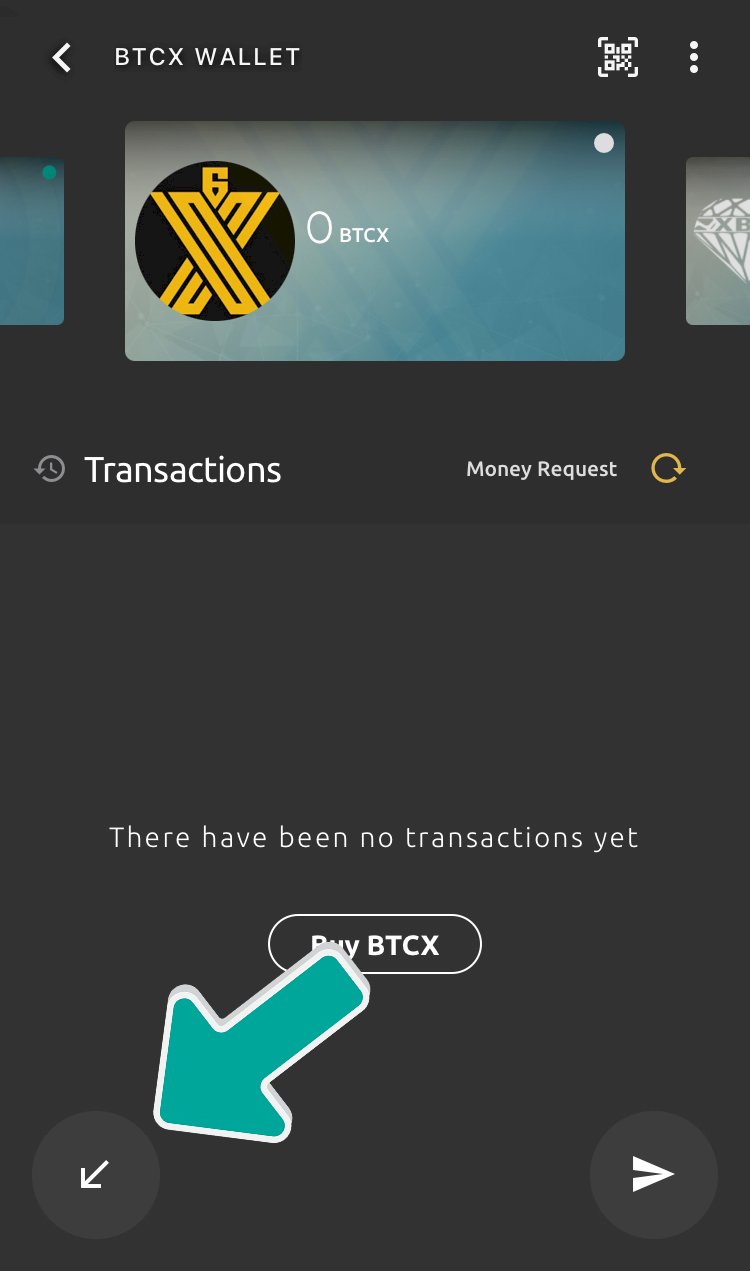The width and height of the screenshot is (750, 1271).
Task: Open the overflow menu
Action: (694, 57)
